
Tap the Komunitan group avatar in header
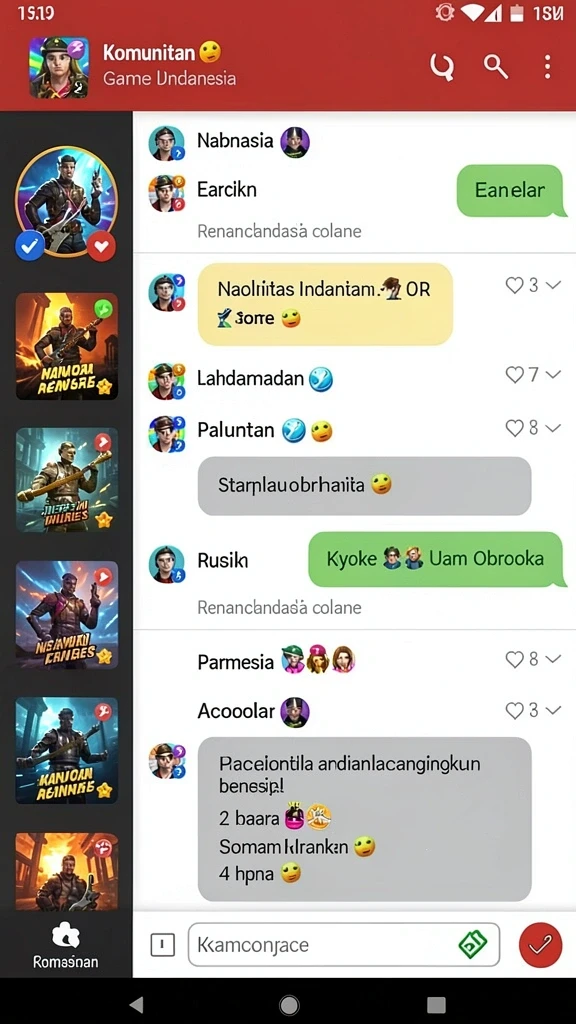pos(59,67)
